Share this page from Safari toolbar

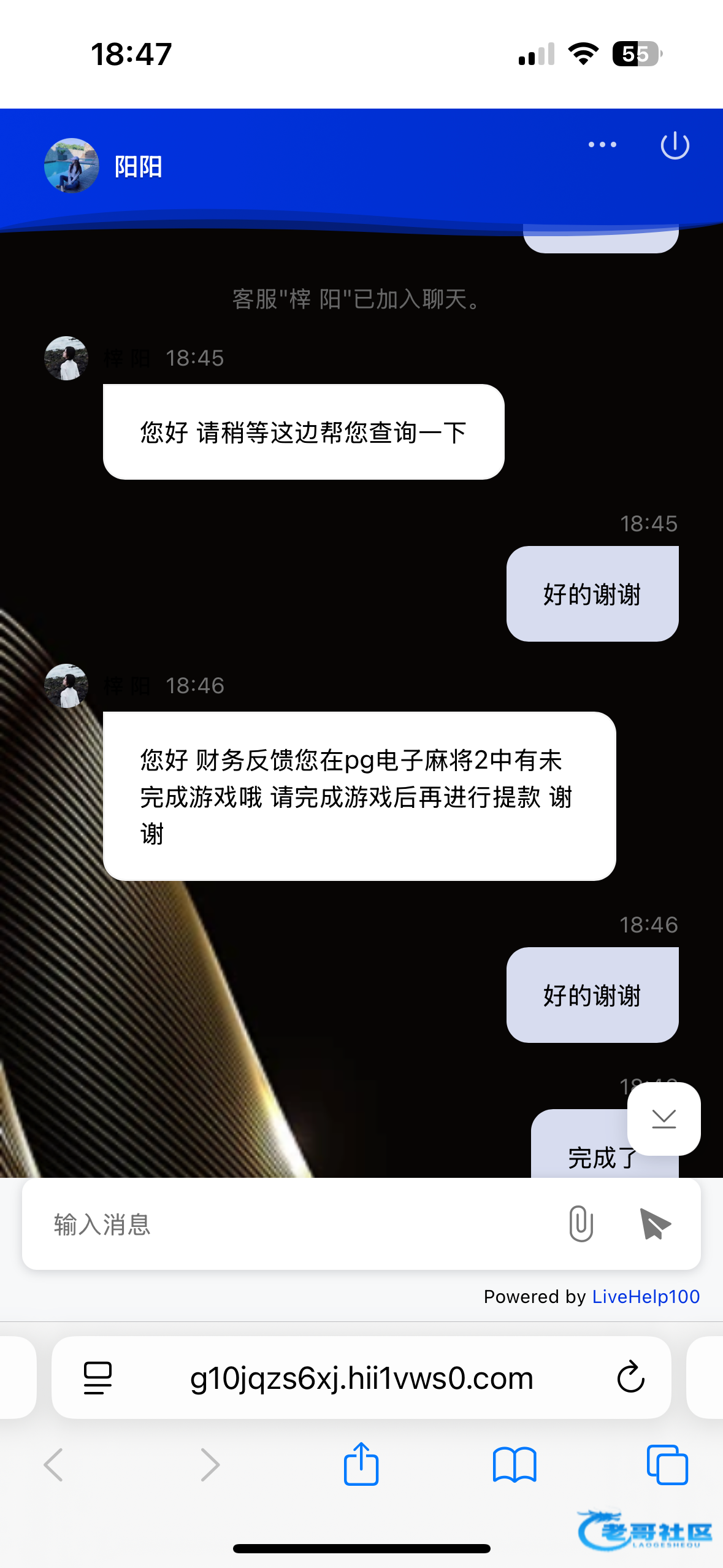click(361, 1464)
